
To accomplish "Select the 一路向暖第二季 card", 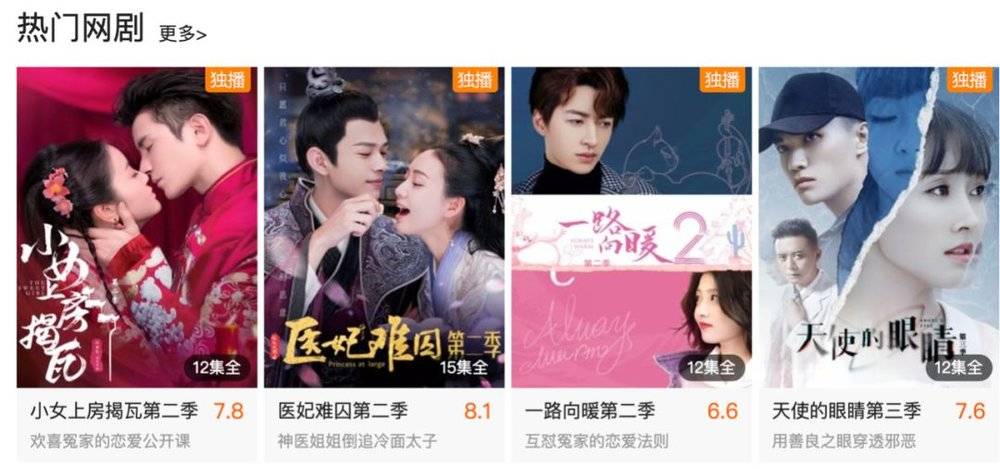I will [x=631, y=227].
